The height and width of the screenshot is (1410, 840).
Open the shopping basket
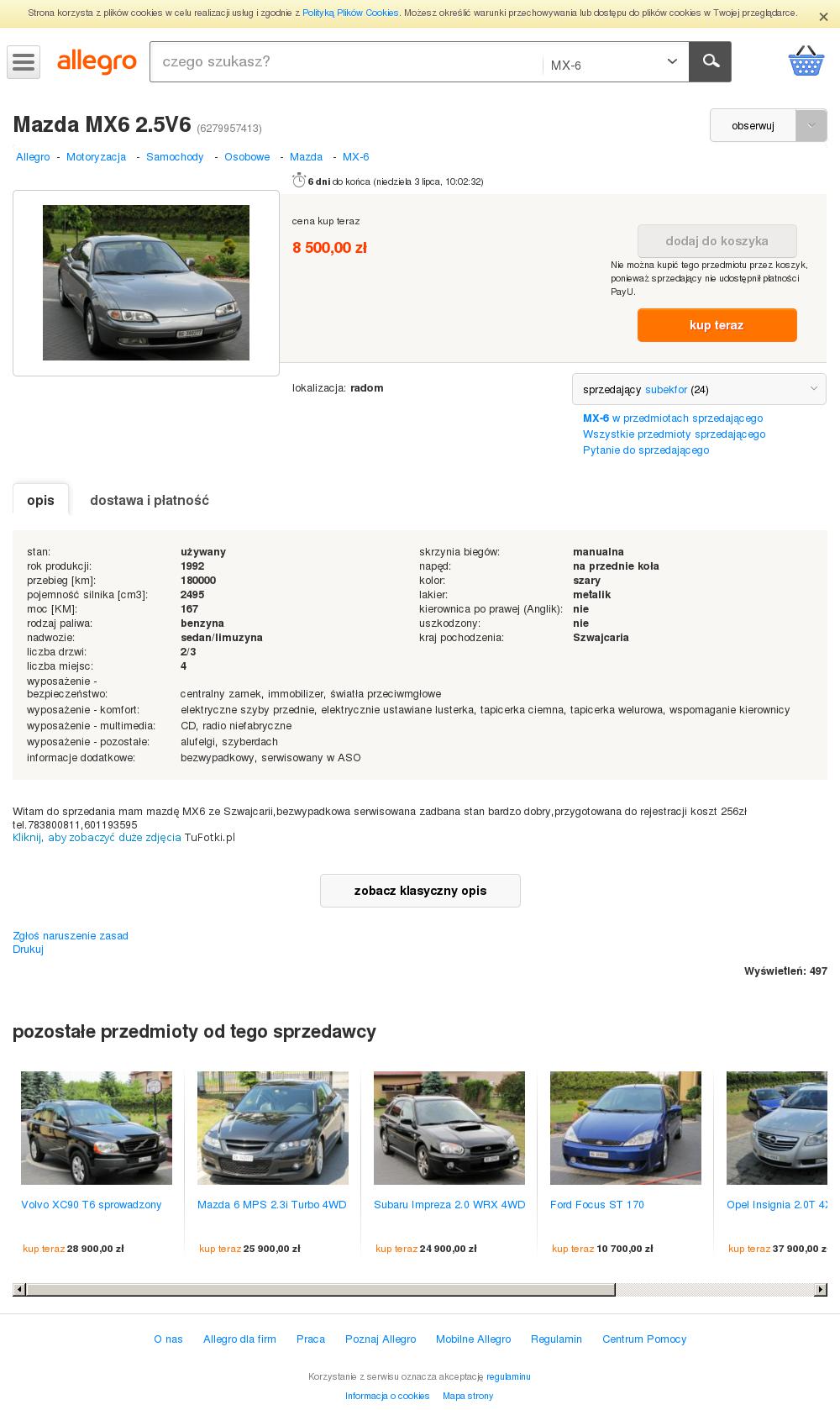(x=806, y=61)
